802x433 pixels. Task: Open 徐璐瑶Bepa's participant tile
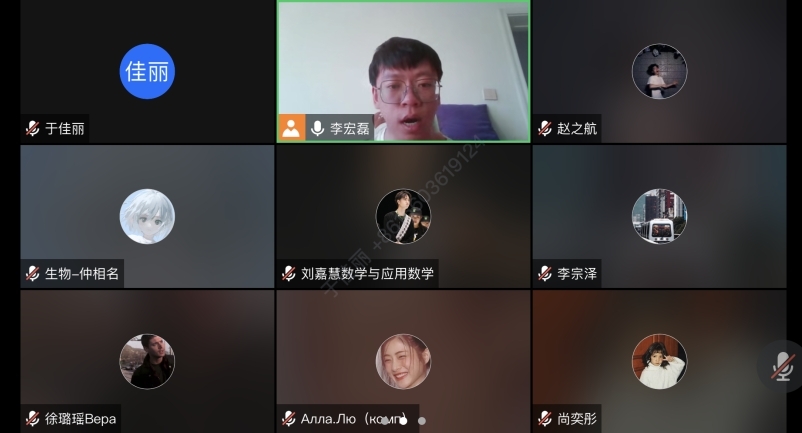147,361
